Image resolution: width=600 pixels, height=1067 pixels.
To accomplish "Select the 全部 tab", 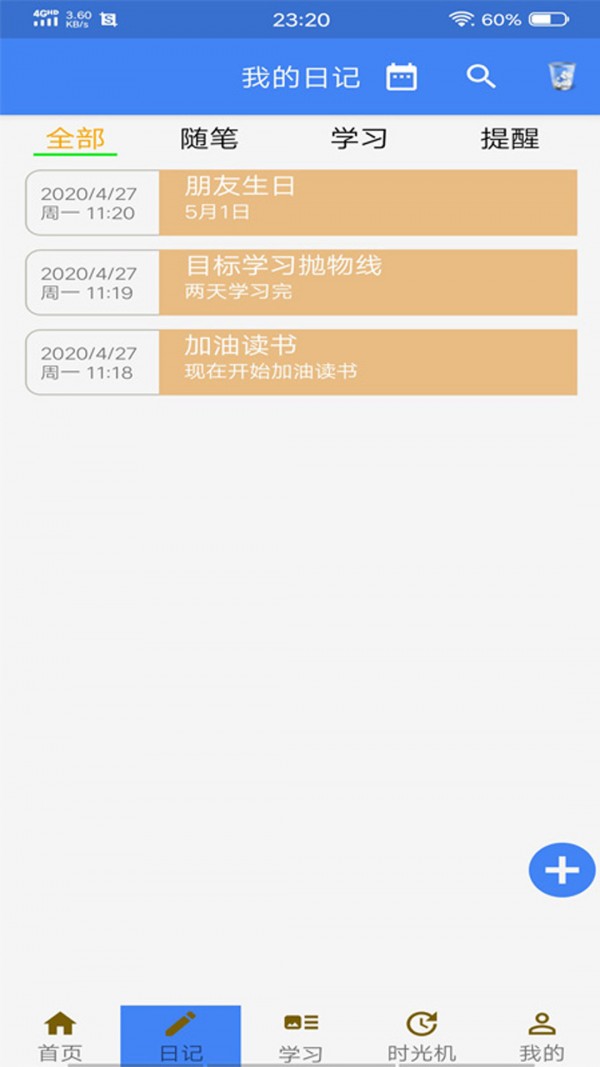I will click(x=75, y=139).
